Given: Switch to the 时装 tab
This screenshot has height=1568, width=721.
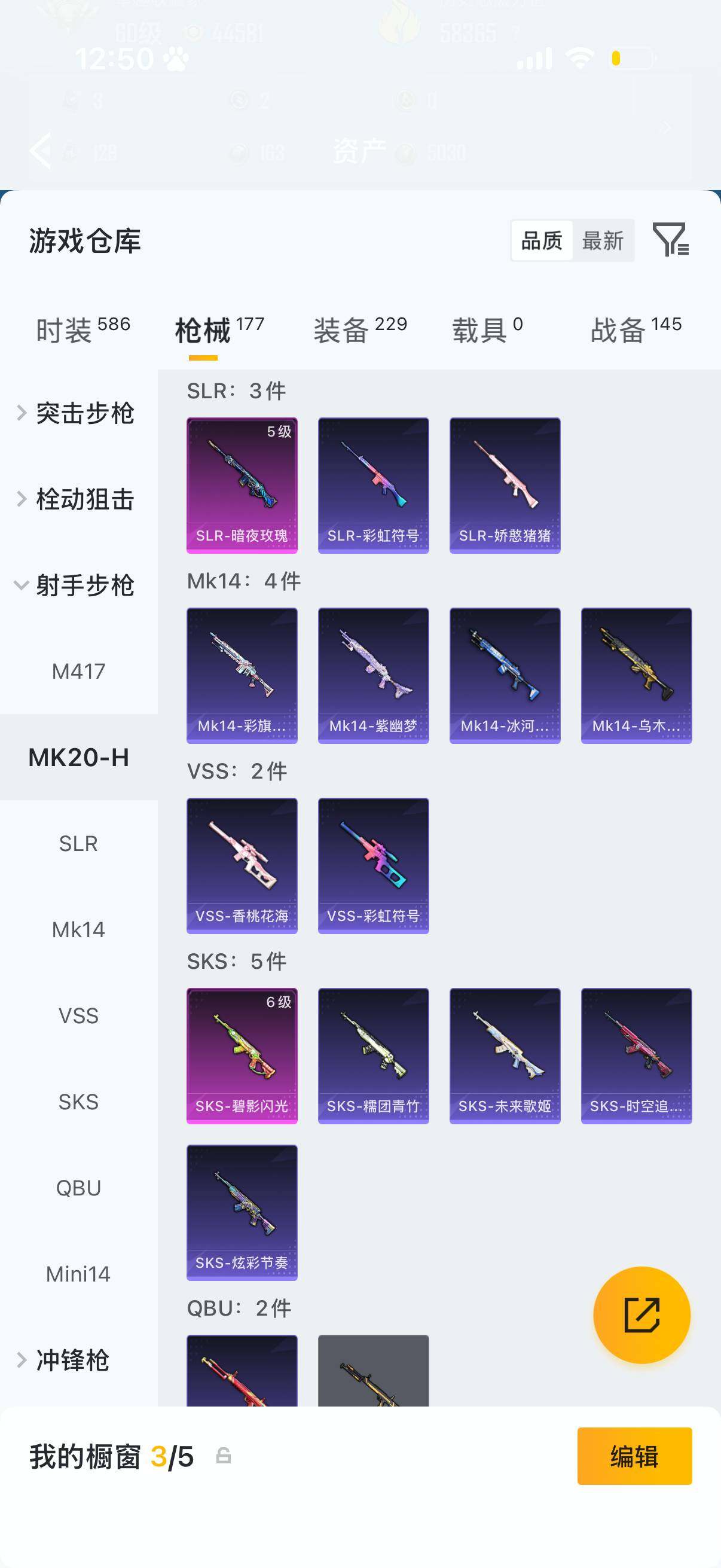Looking at the screenshot, I should (83, 330).
